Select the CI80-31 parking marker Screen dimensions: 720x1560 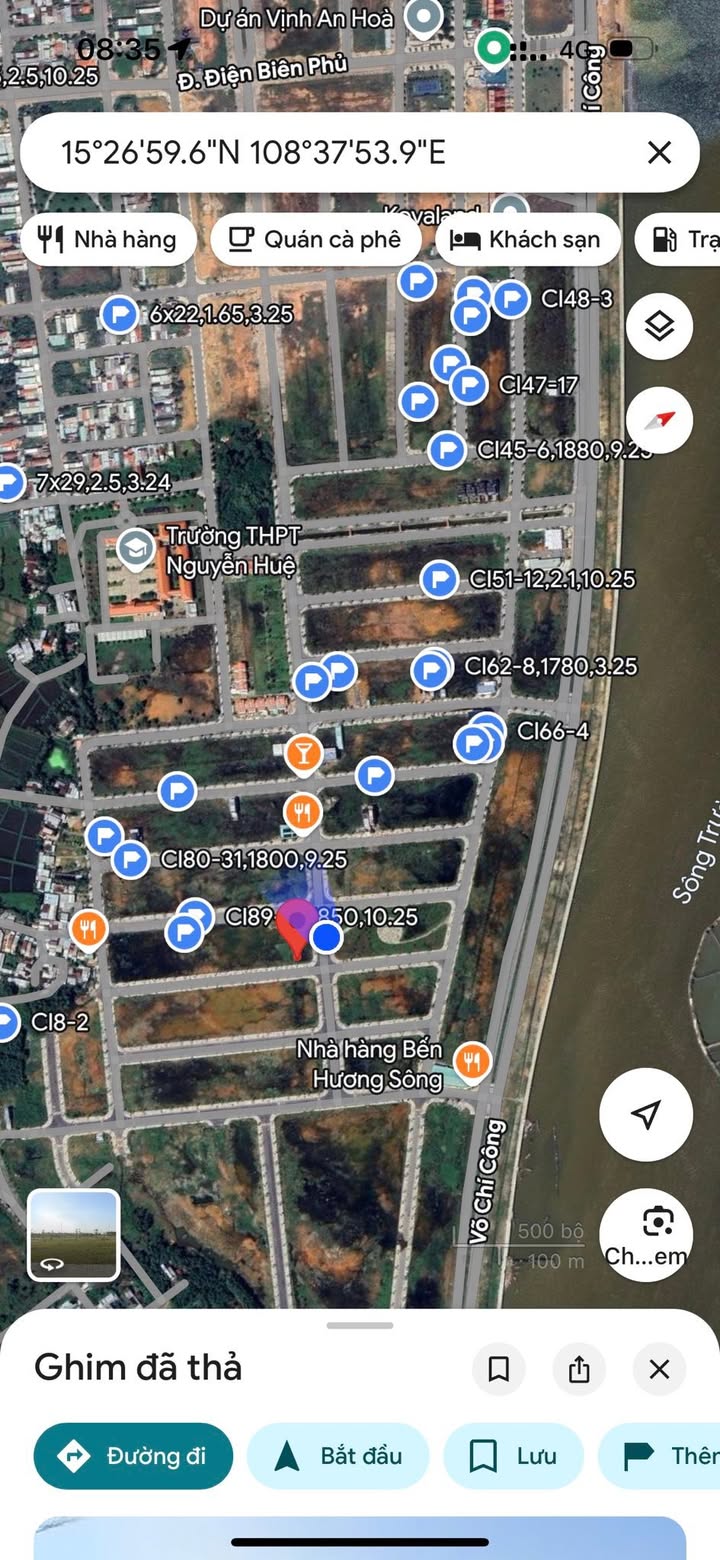(x=131, y=859)
